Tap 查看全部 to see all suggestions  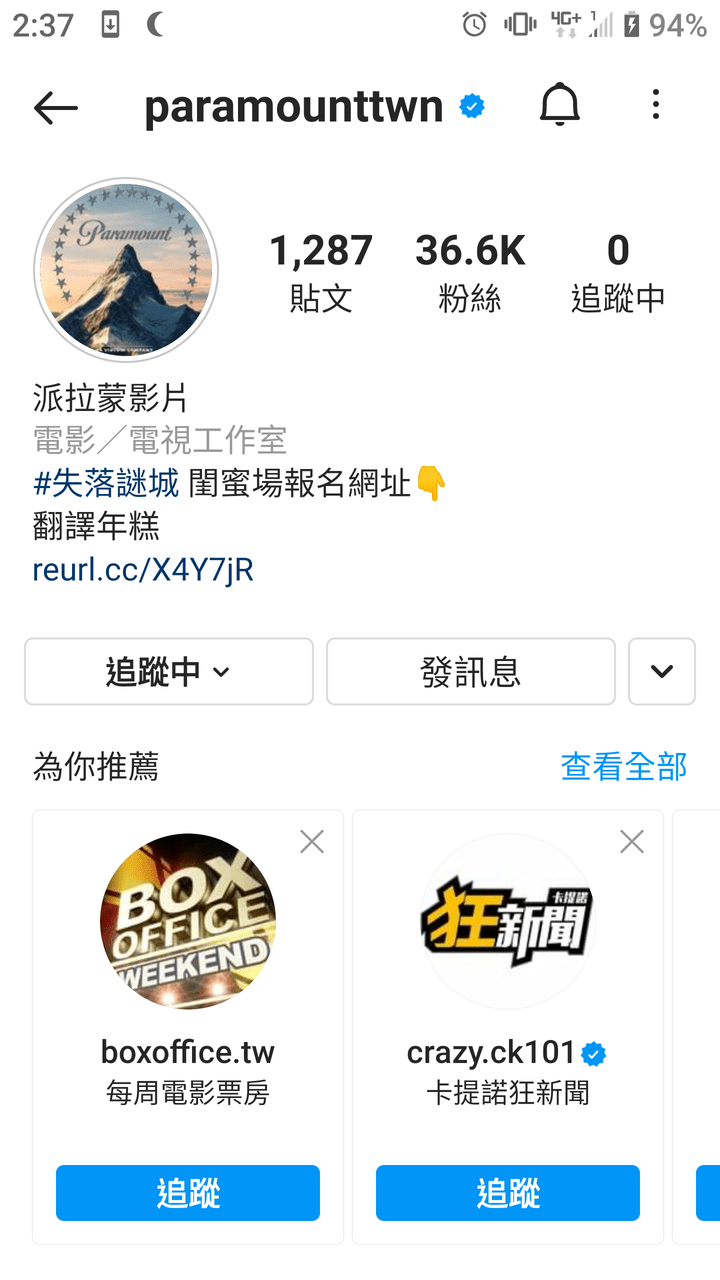(x=624, y=767)
